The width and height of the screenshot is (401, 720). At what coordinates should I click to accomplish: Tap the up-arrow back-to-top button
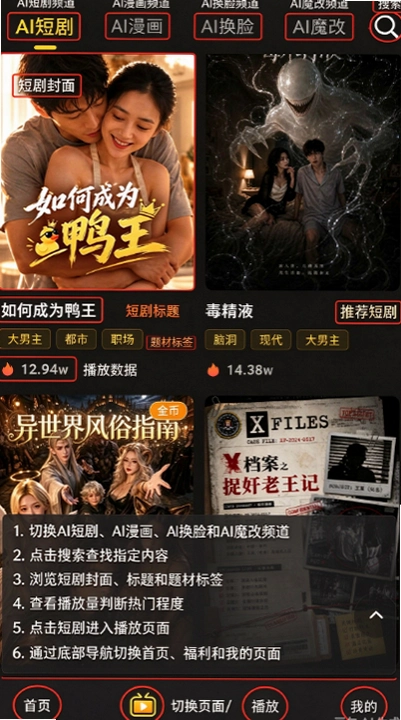pyautogui.click(x=376, y=615)
